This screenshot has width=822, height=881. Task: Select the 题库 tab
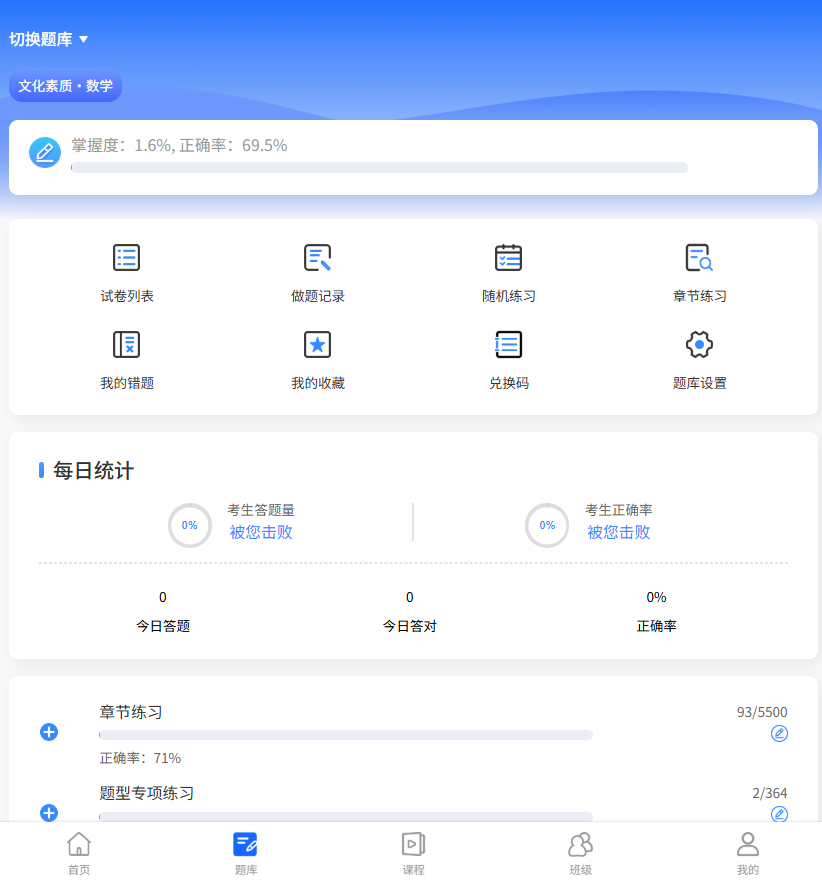click(x=246, y=853)
